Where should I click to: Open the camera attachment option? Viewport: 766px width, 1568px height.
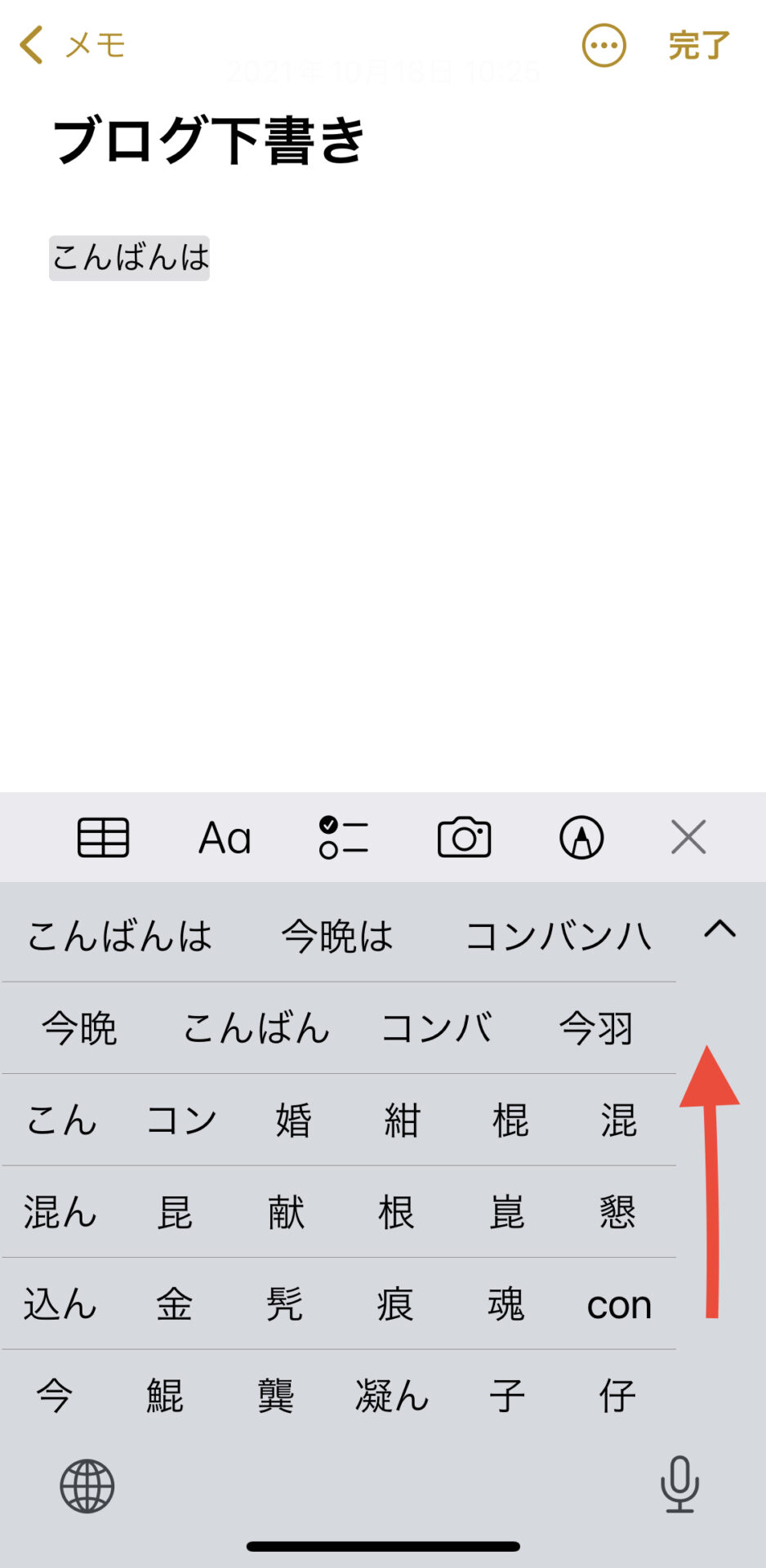click(464, 838)
